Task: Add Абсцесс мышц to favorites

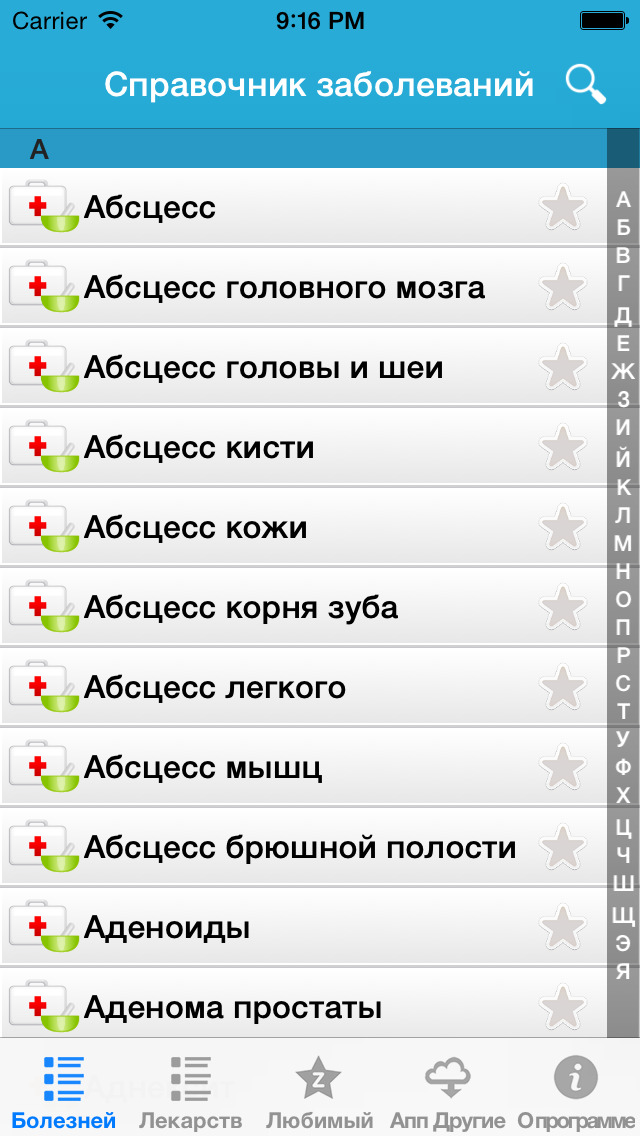Action: [562, 768]
